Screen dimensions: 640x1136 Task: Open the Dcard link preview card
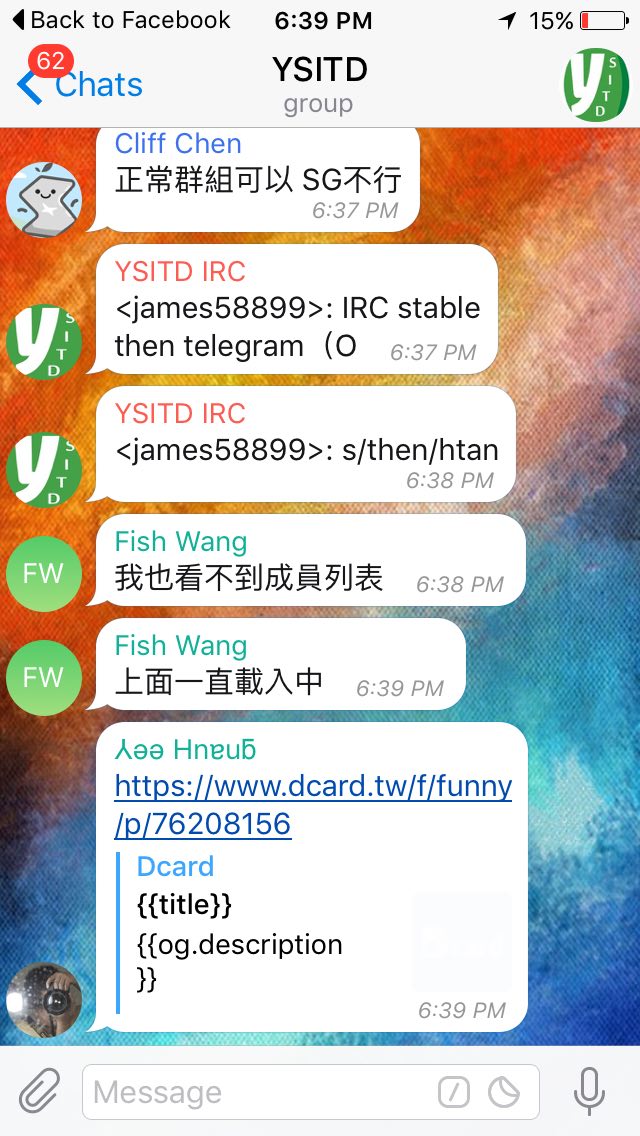[315, 932]
